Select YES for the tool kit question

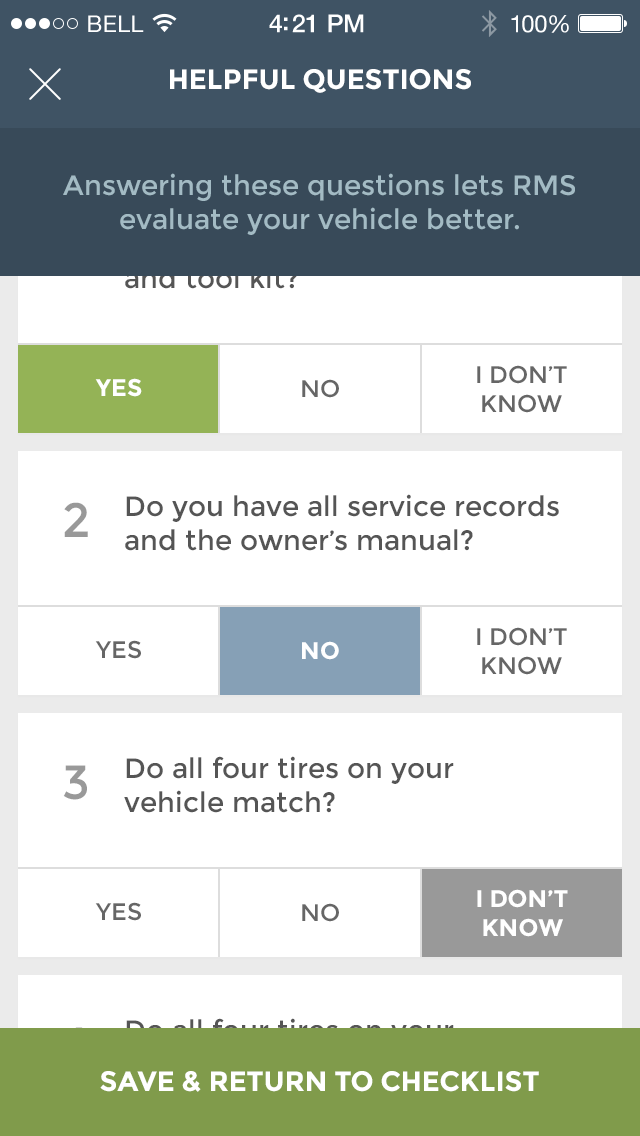[118, 389]
